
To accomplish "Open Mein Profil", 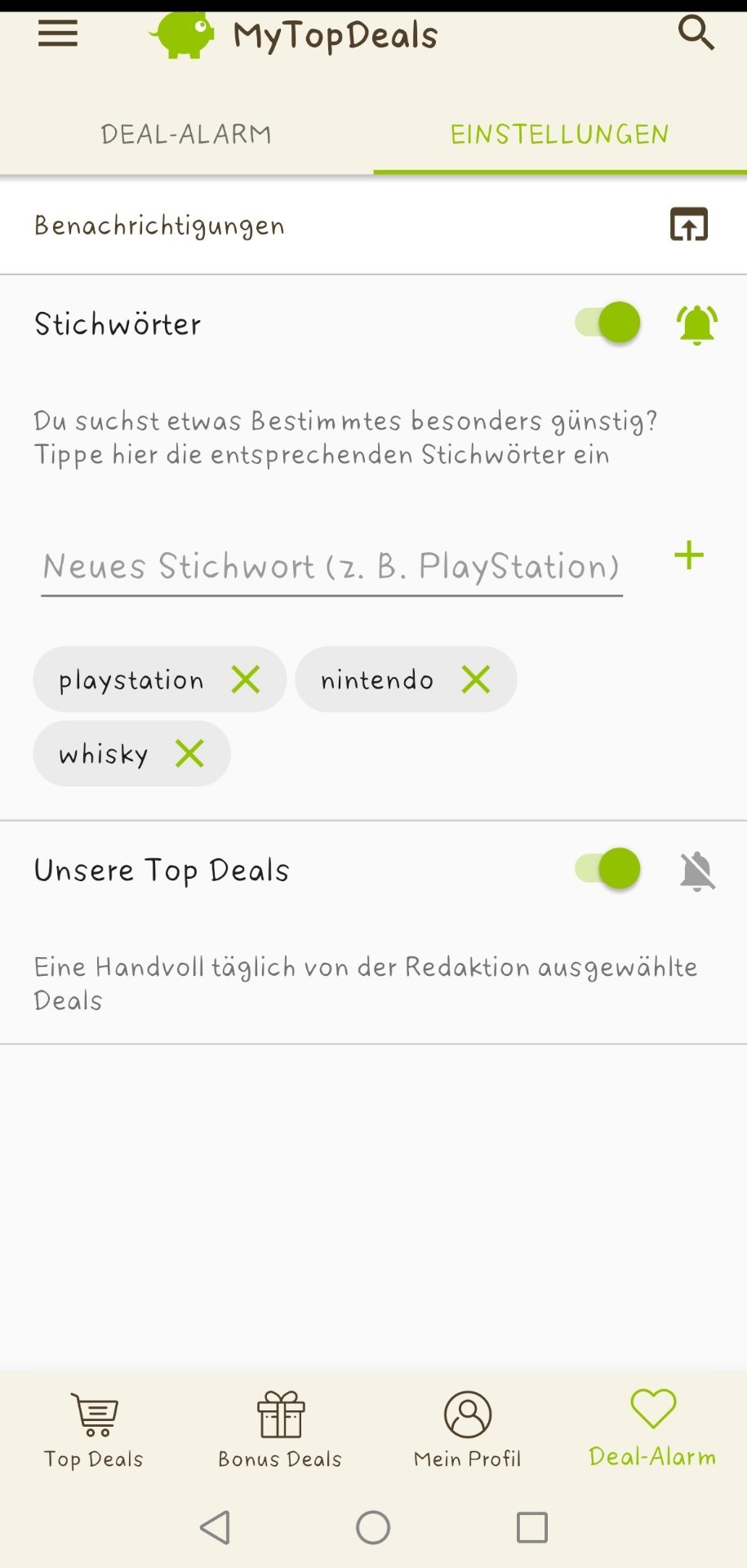I will click(x=468, y=1432).
